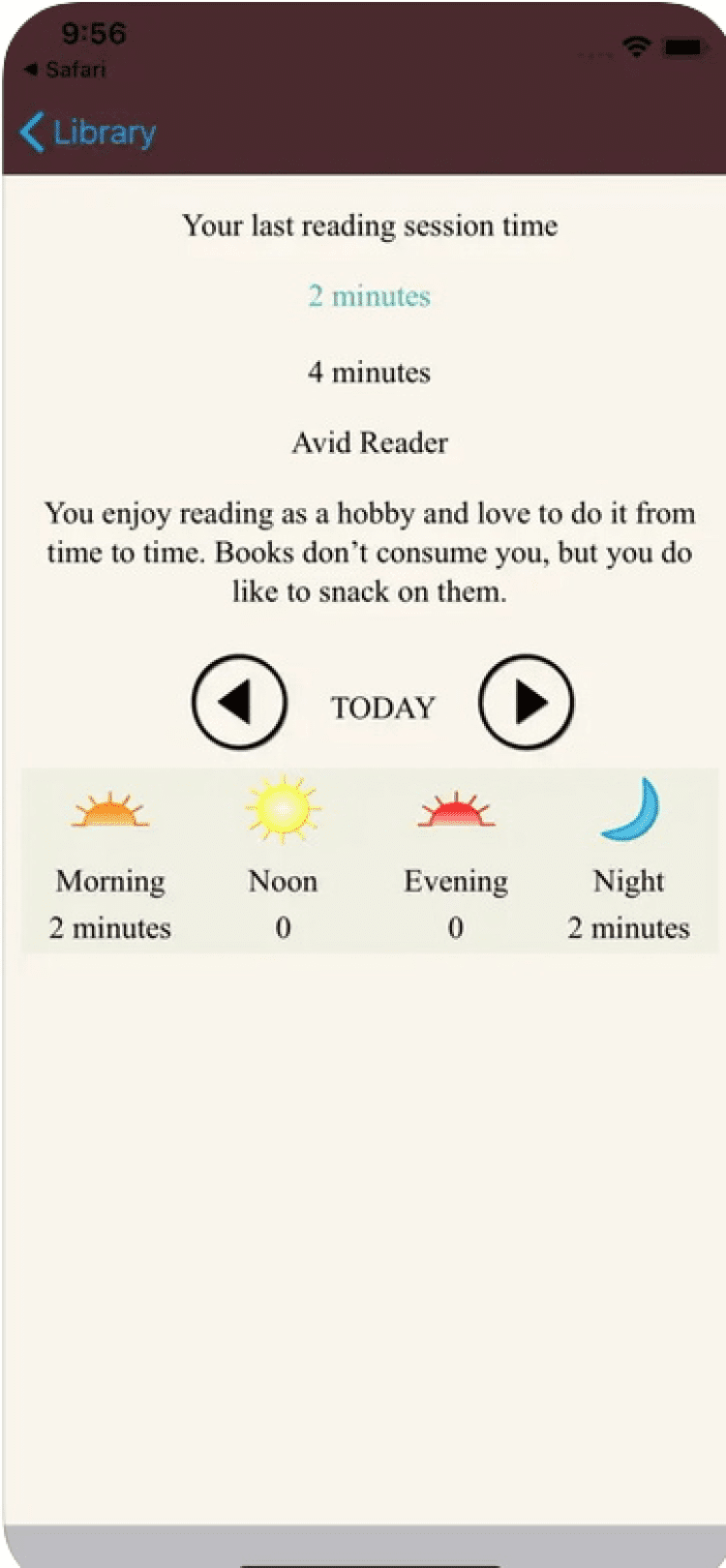The width and height of the screenshot is (726, 1568).
Task: Show the next day's reading stats
Action: (x=526, y=702)
